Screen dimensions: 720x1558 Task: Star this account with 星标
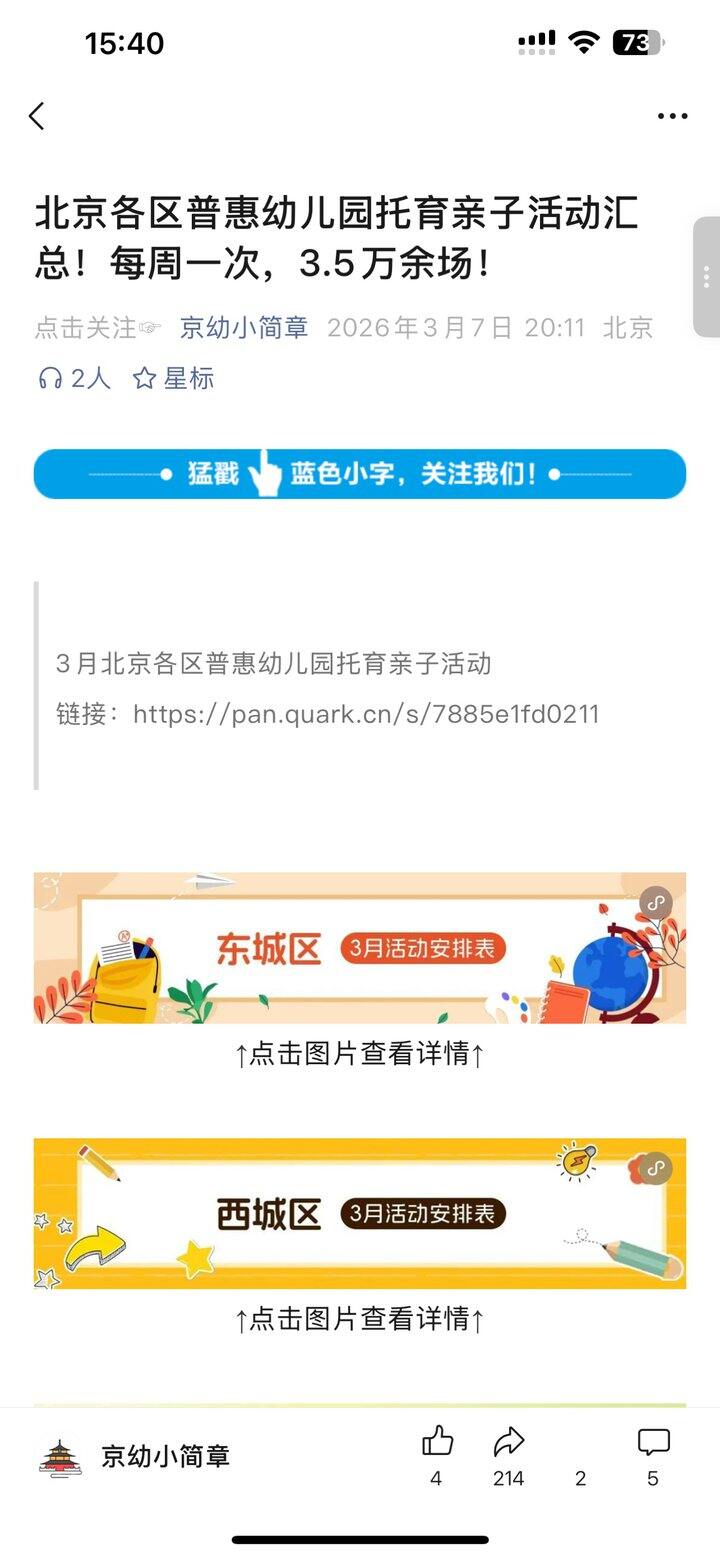(174, 378)
